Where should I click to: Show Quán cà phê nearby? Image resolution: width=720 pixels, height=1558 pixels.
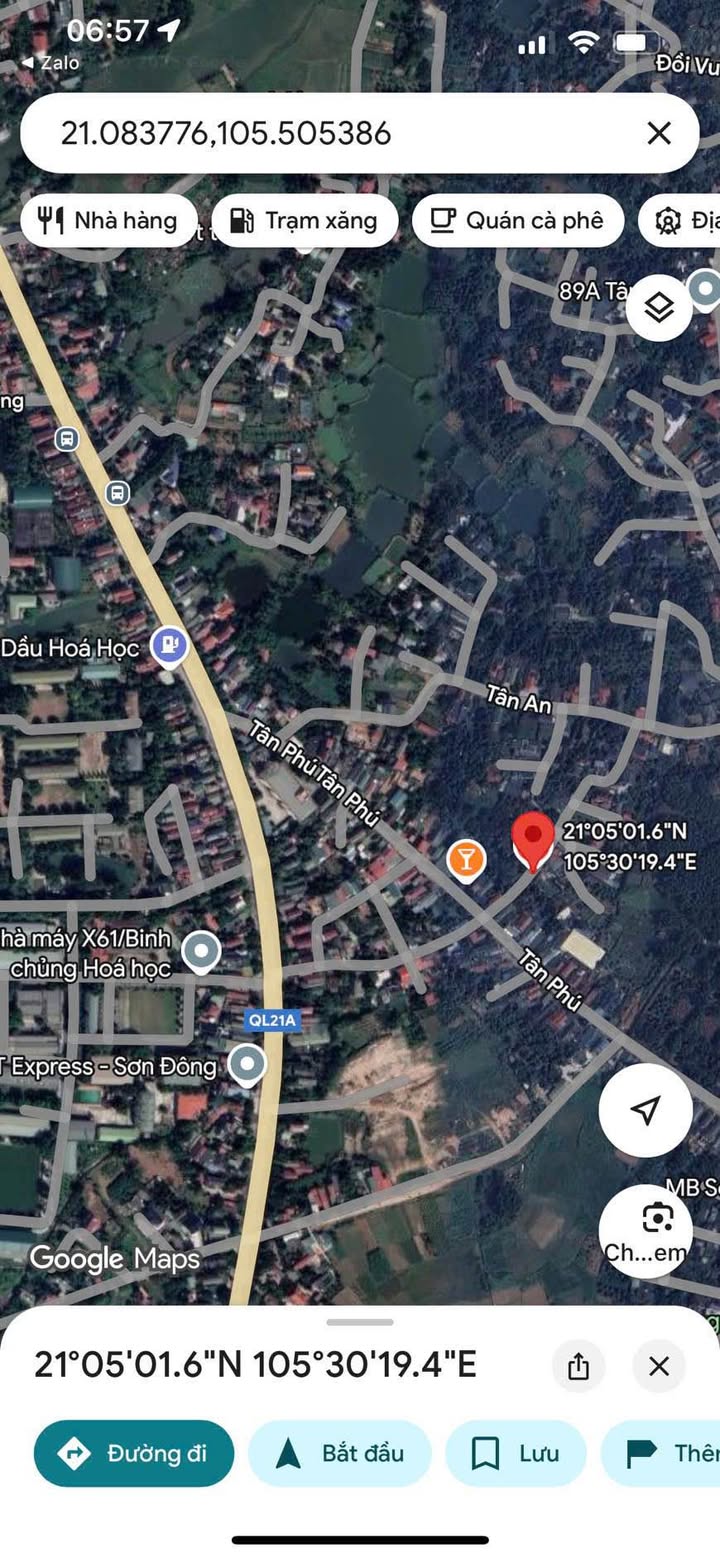point(517,220)
